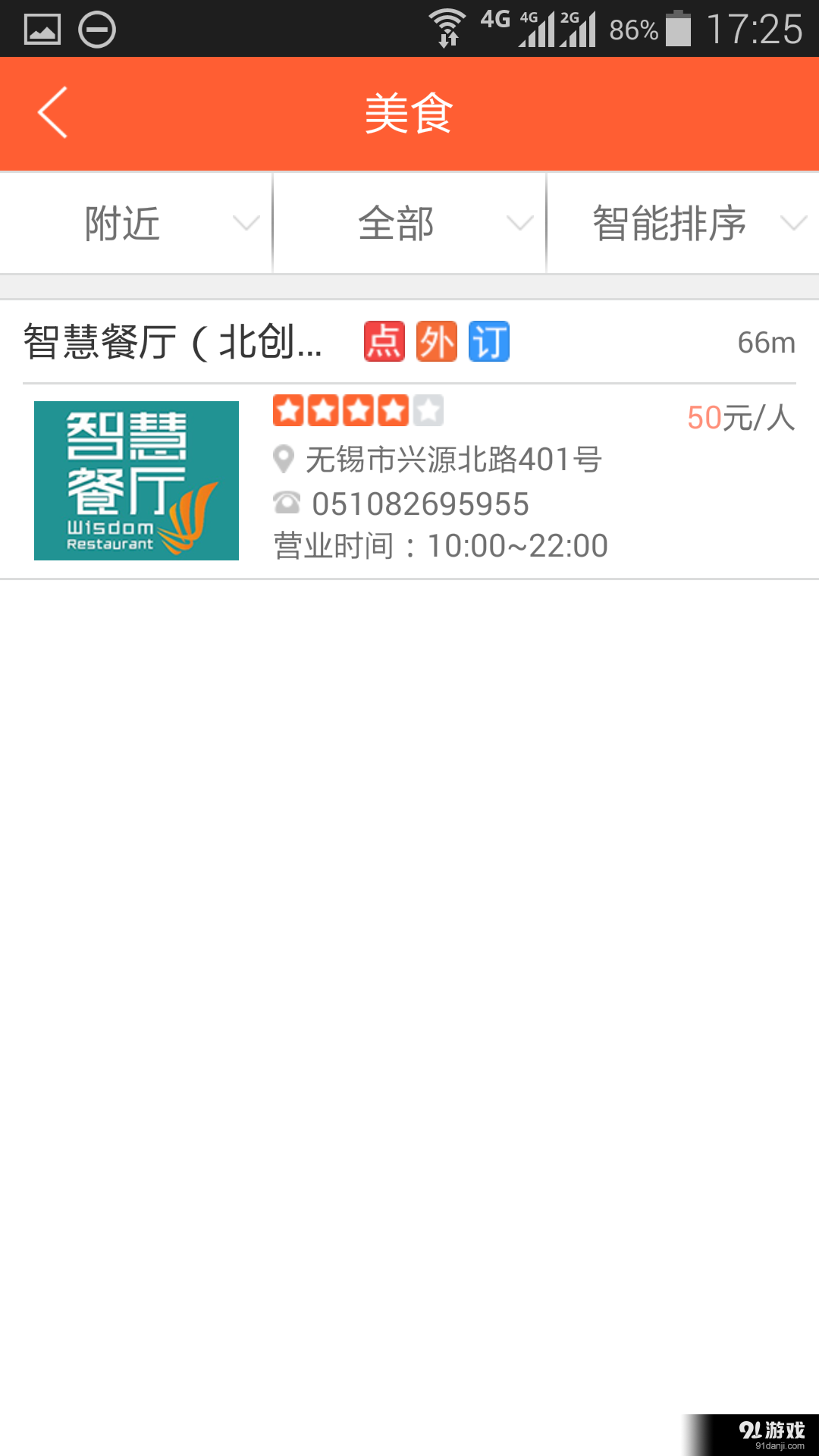Tap the red 点 ordering badge
Viewport: 819px width, 1456px height.
[384, 341]
